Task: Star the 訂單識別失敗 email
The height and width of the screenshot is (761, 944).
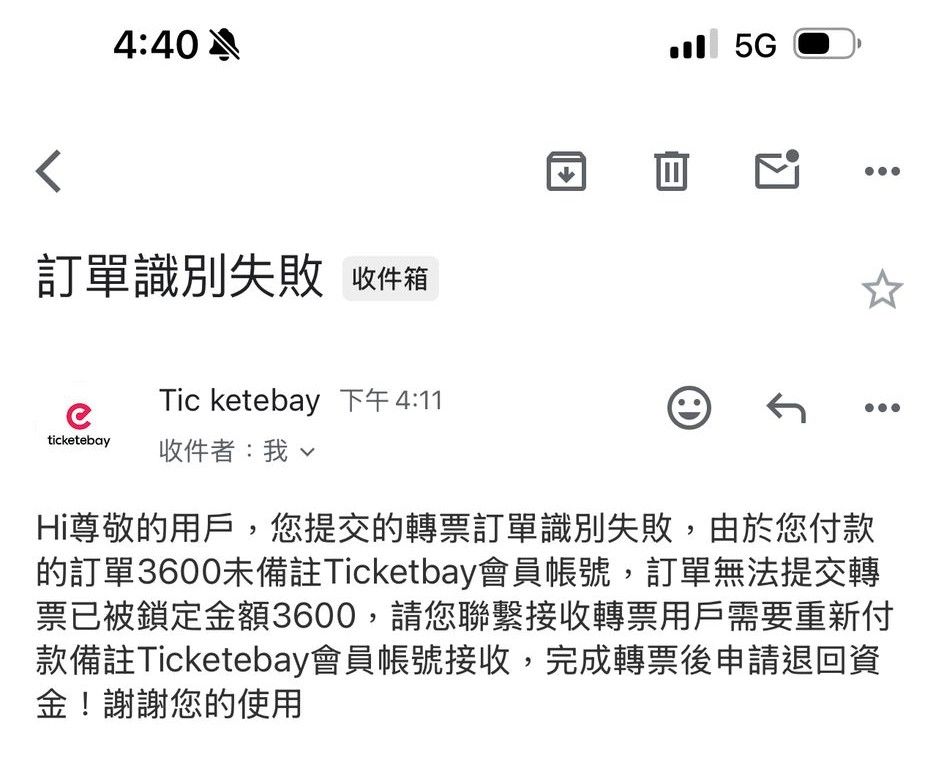Action: (x=882, y=290)
